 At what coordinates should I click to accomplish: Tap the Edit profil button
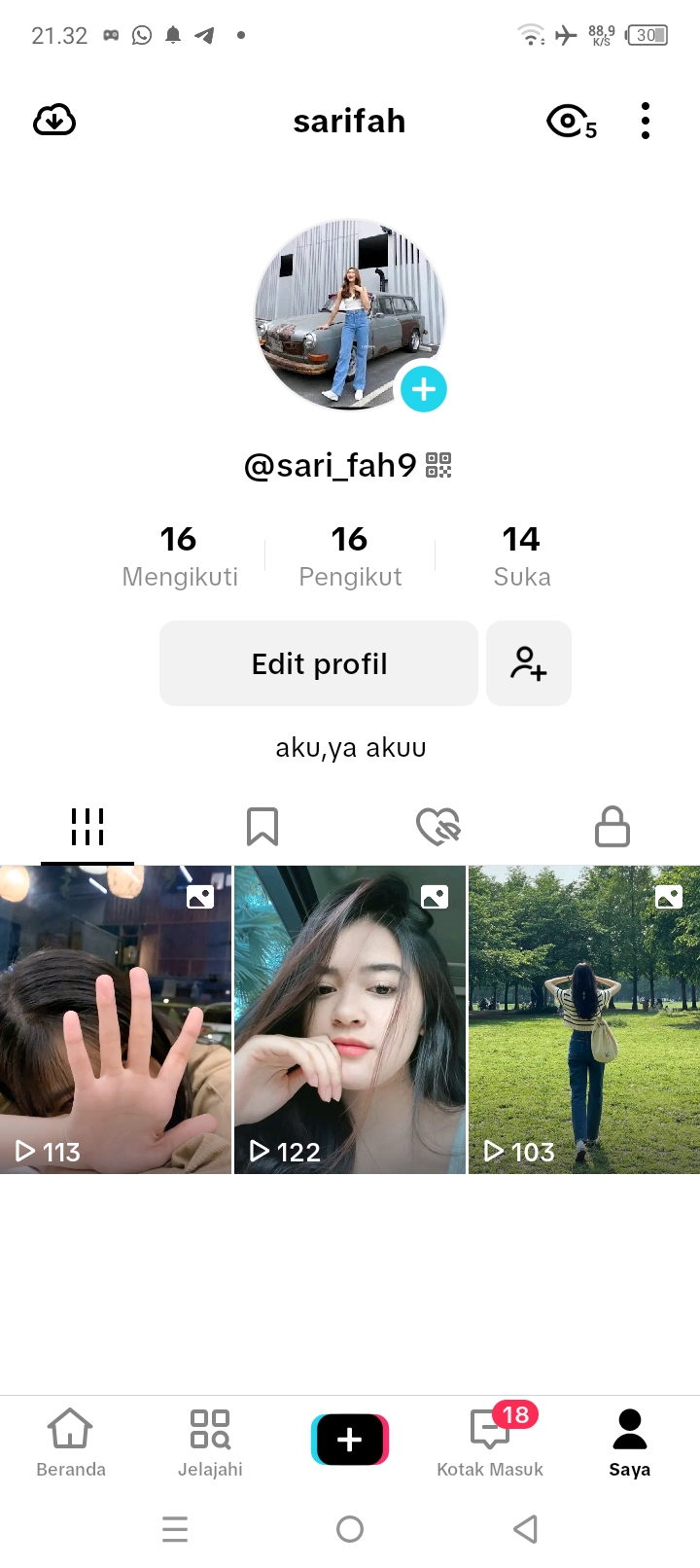319,663
